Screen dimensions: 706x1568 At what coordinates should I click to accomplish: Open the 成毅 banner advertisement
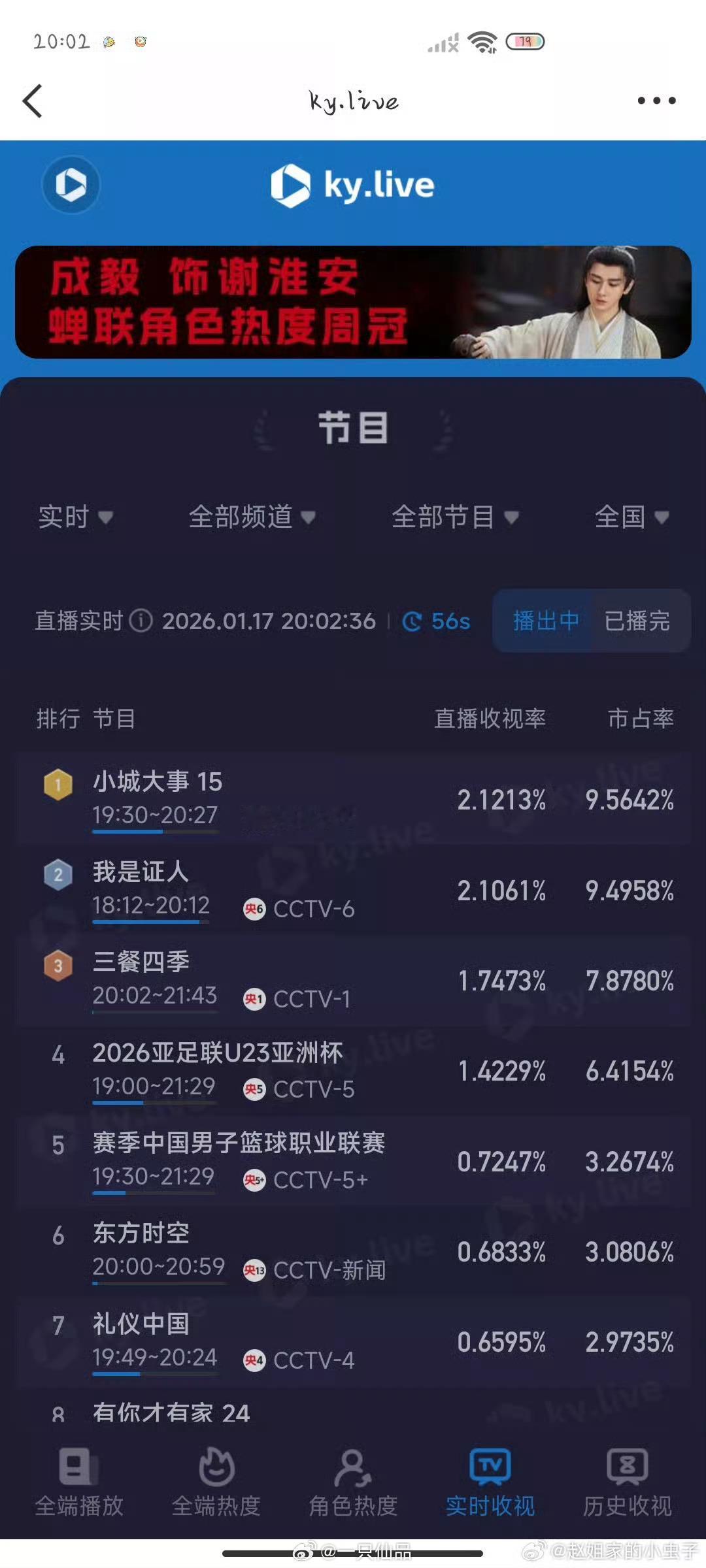click(x=353, y=302)
